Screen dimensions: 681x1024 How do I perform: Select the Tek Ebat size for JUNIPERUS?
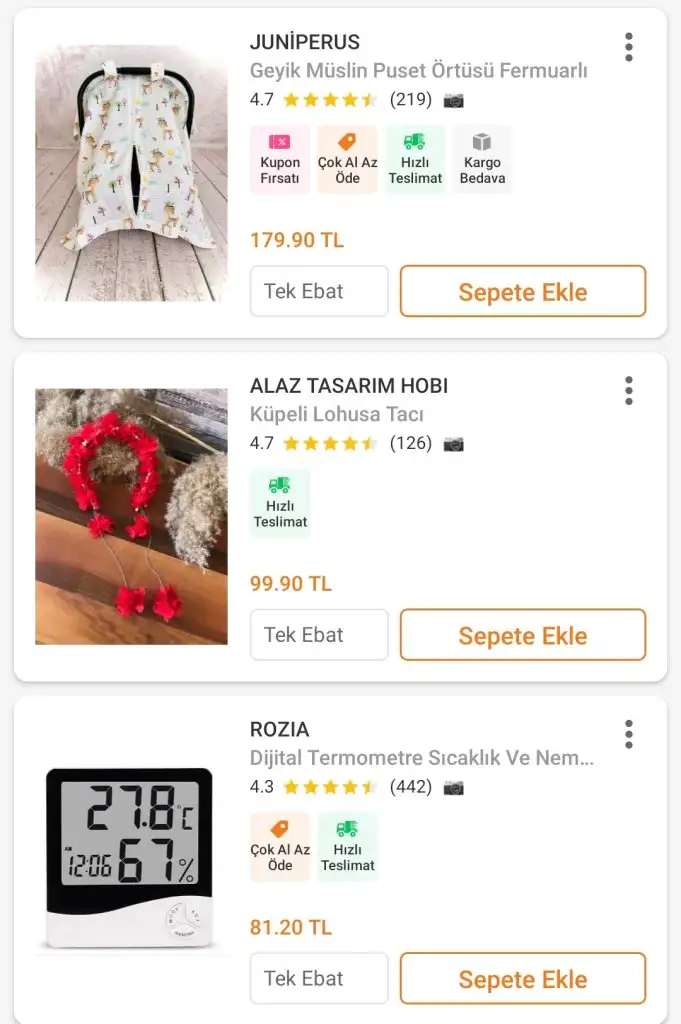click(319, 292)
